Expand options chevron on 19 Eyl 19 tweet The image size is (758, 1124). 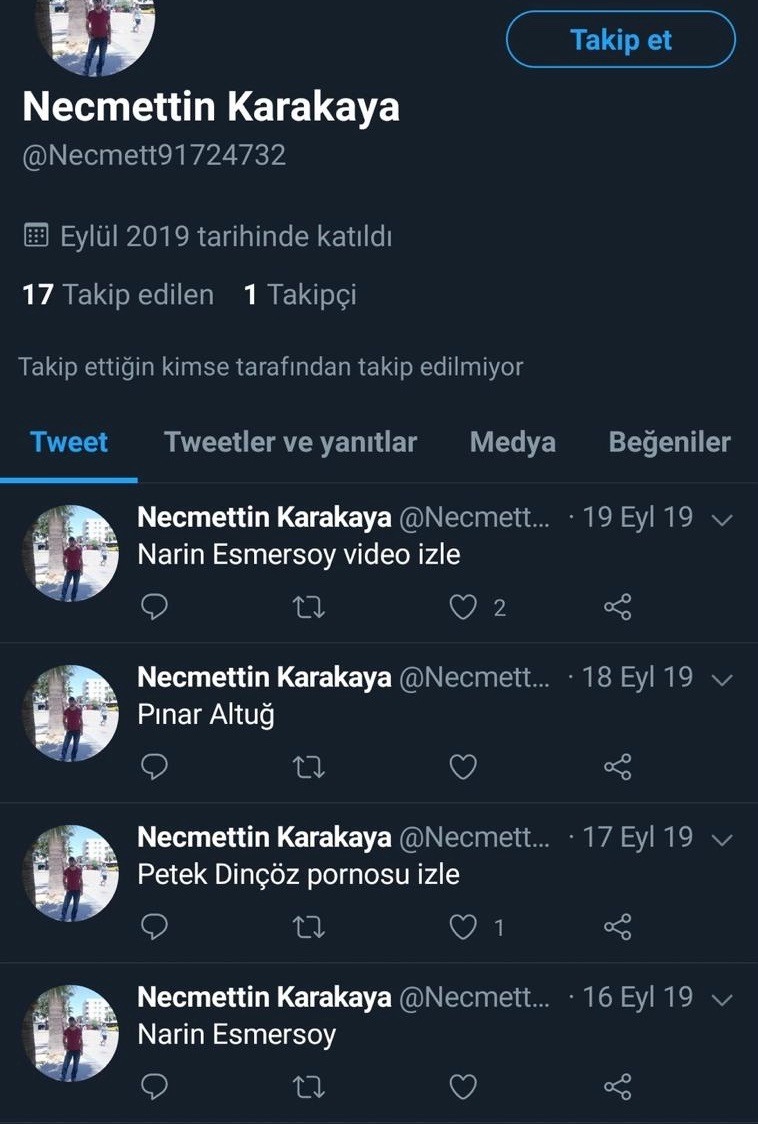pos(721,519)
